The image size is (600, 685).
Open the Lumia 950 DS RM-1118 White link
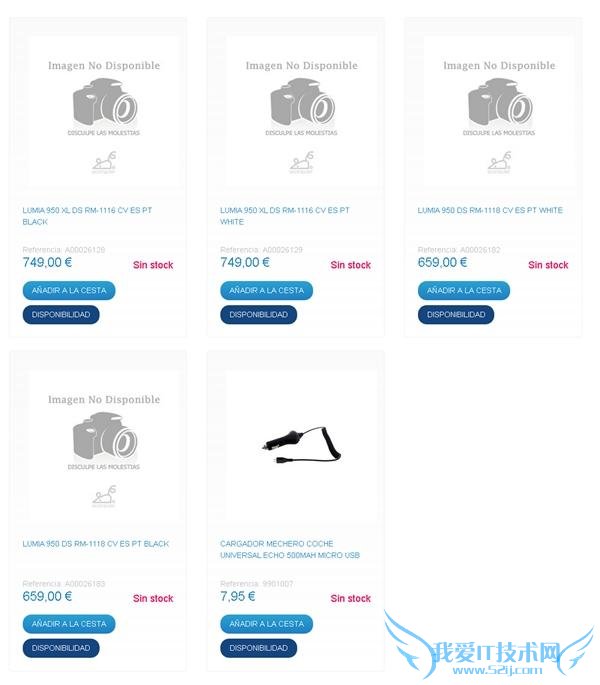click(x=490, y=210)
